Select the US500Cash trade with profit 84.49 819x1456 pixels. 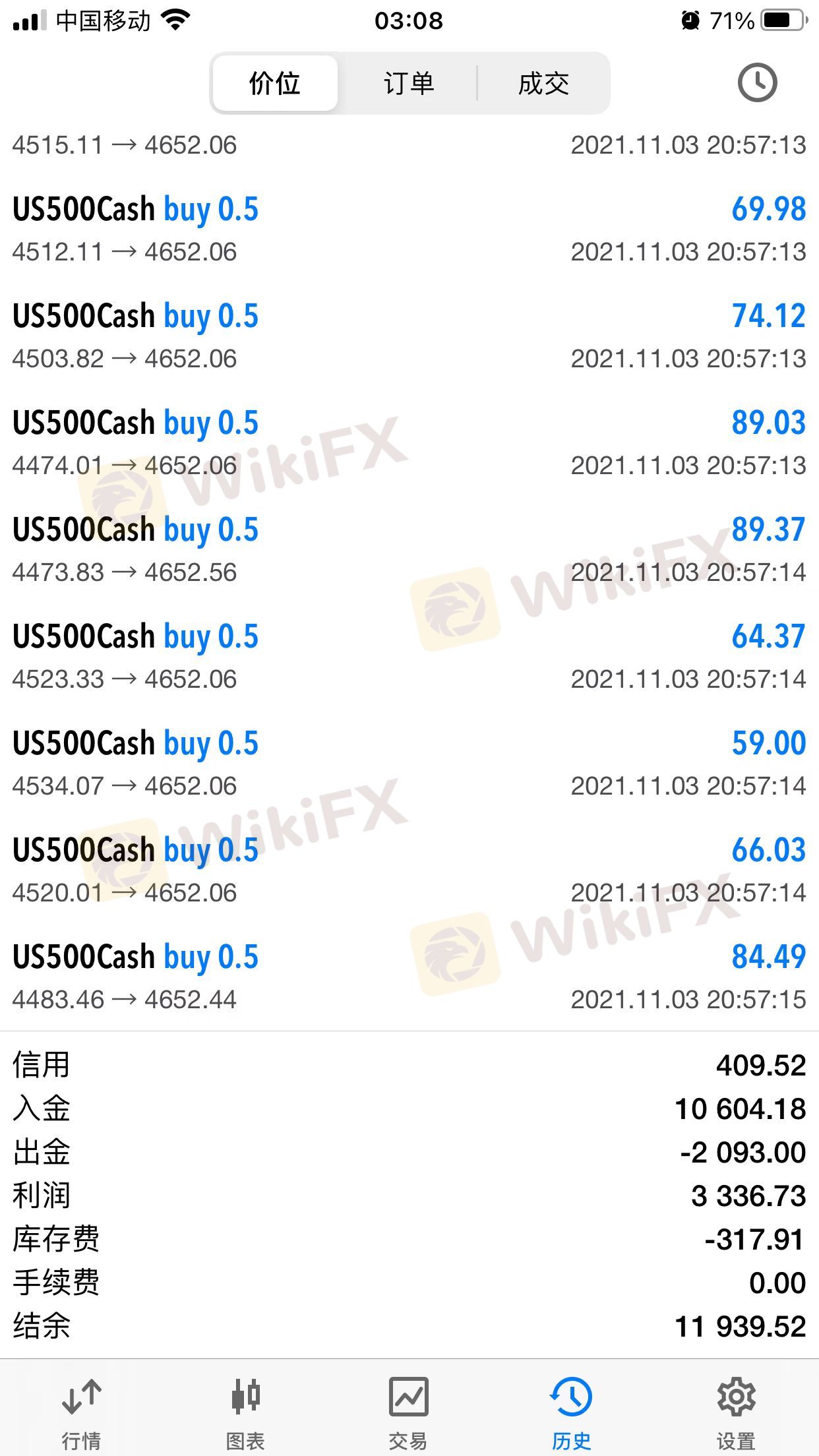coord(409,977)
